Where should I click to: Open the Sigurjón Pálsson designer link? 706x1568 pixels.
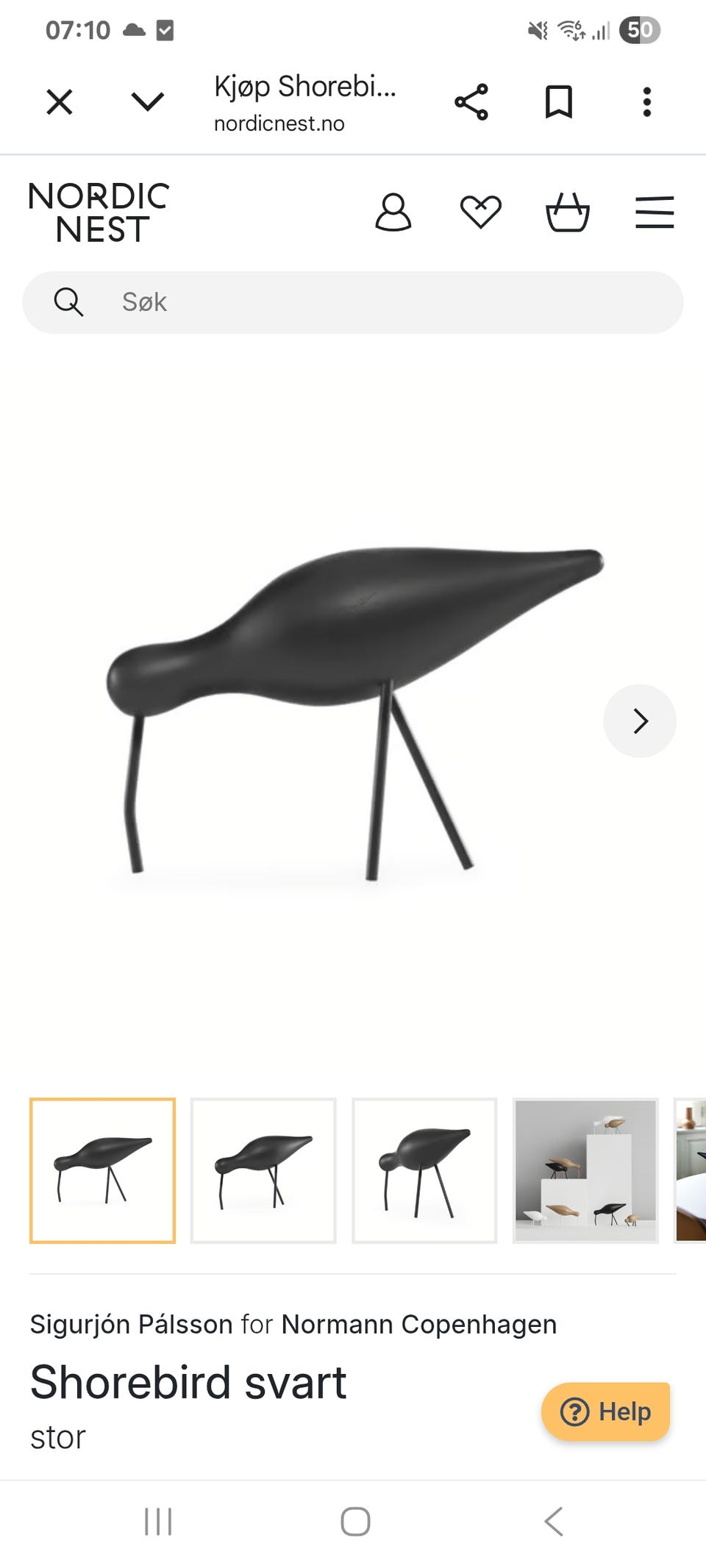(x=131, y=1324)
